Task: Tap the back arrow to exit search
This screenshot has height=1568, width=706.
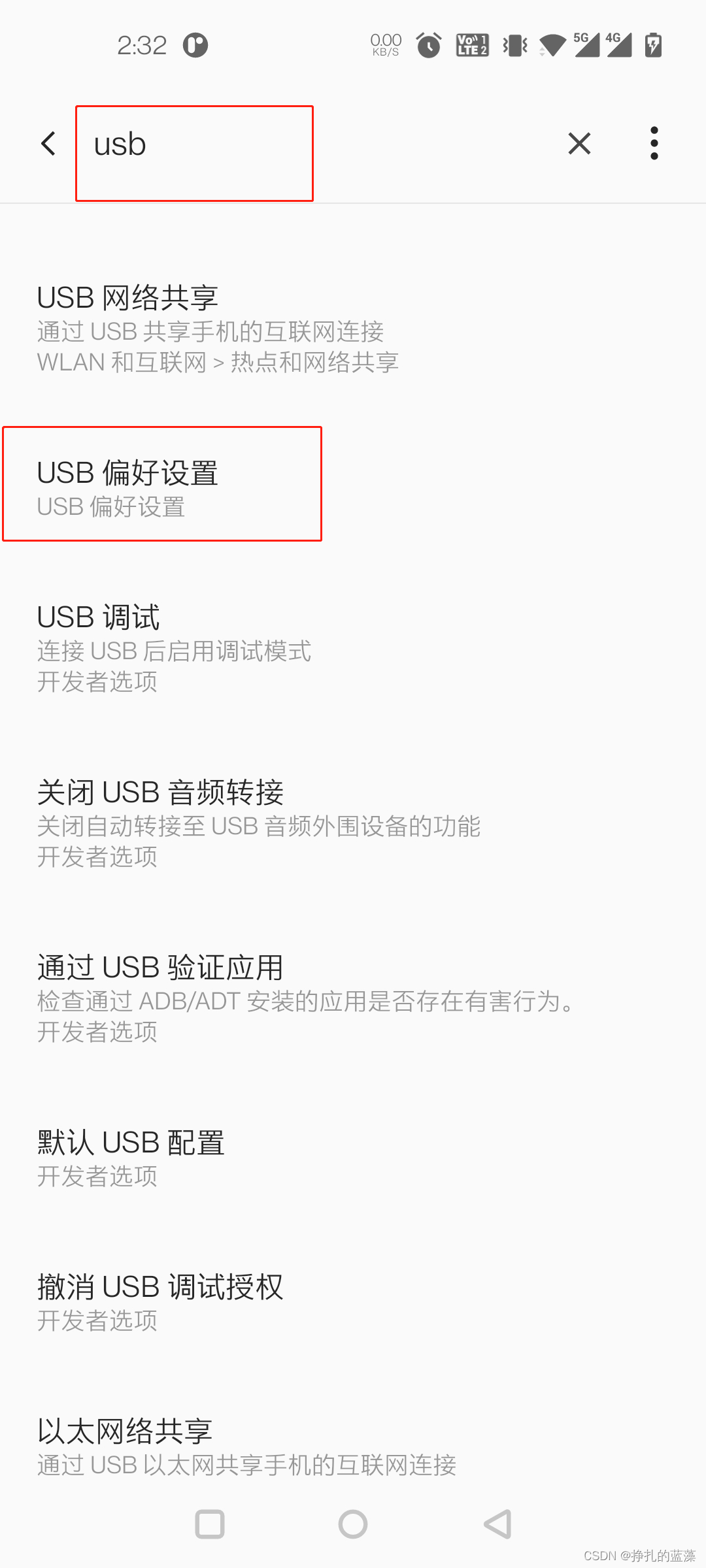Action: pyautogui.click(x=49, y=143)
